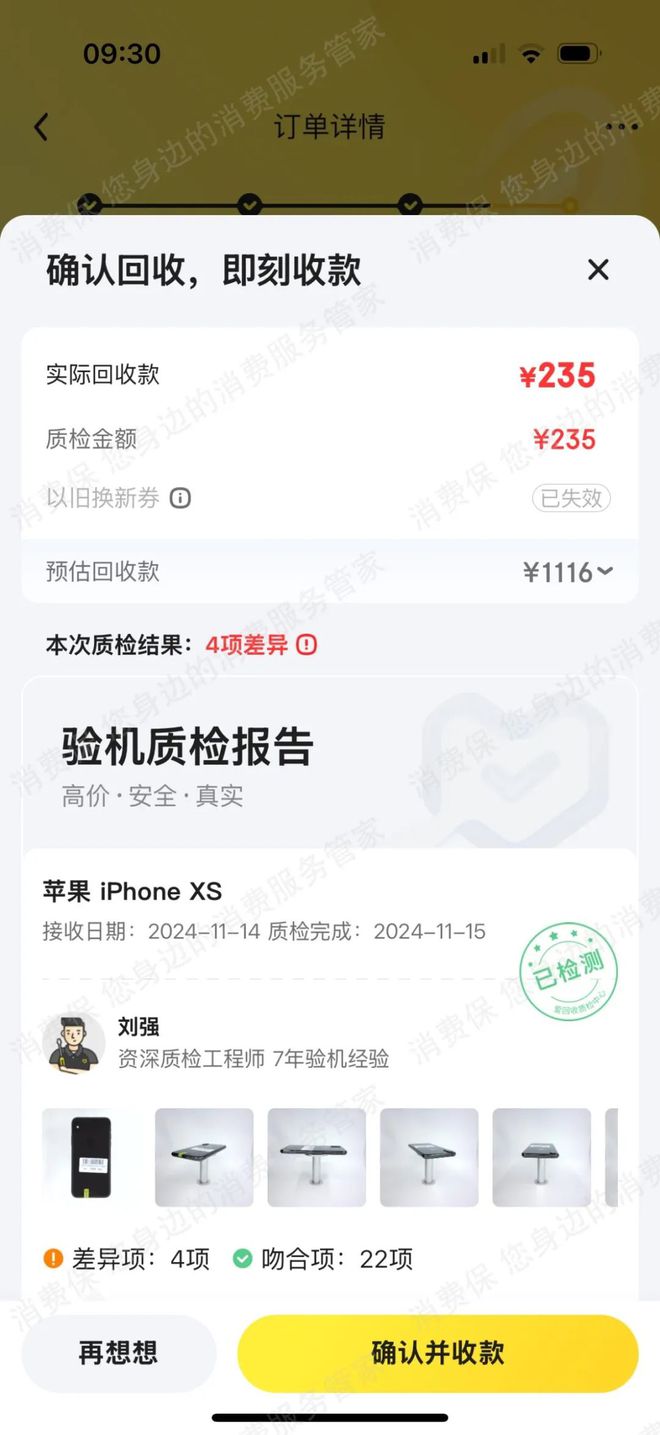This screenshot has width=660, height=1435.
Task: Tap 再想想 to reconsider
Action: (x=118, y=1353)
